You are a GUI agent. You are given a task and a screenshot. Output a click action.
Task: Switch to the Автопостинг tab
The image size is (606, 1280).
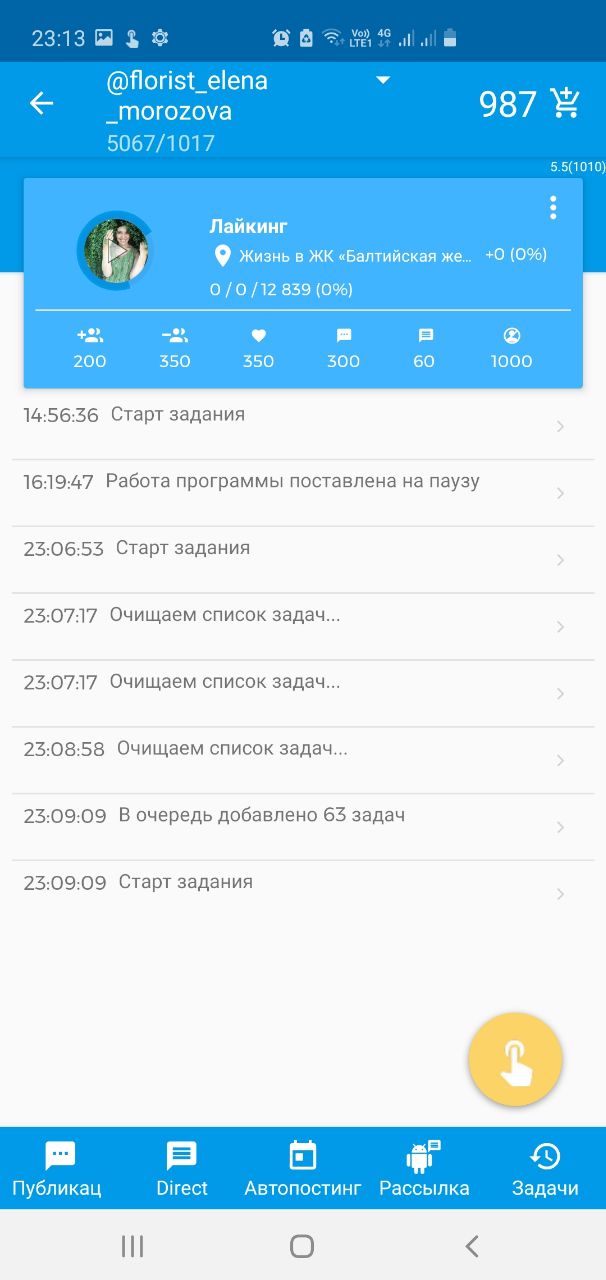coord(303,1169)
